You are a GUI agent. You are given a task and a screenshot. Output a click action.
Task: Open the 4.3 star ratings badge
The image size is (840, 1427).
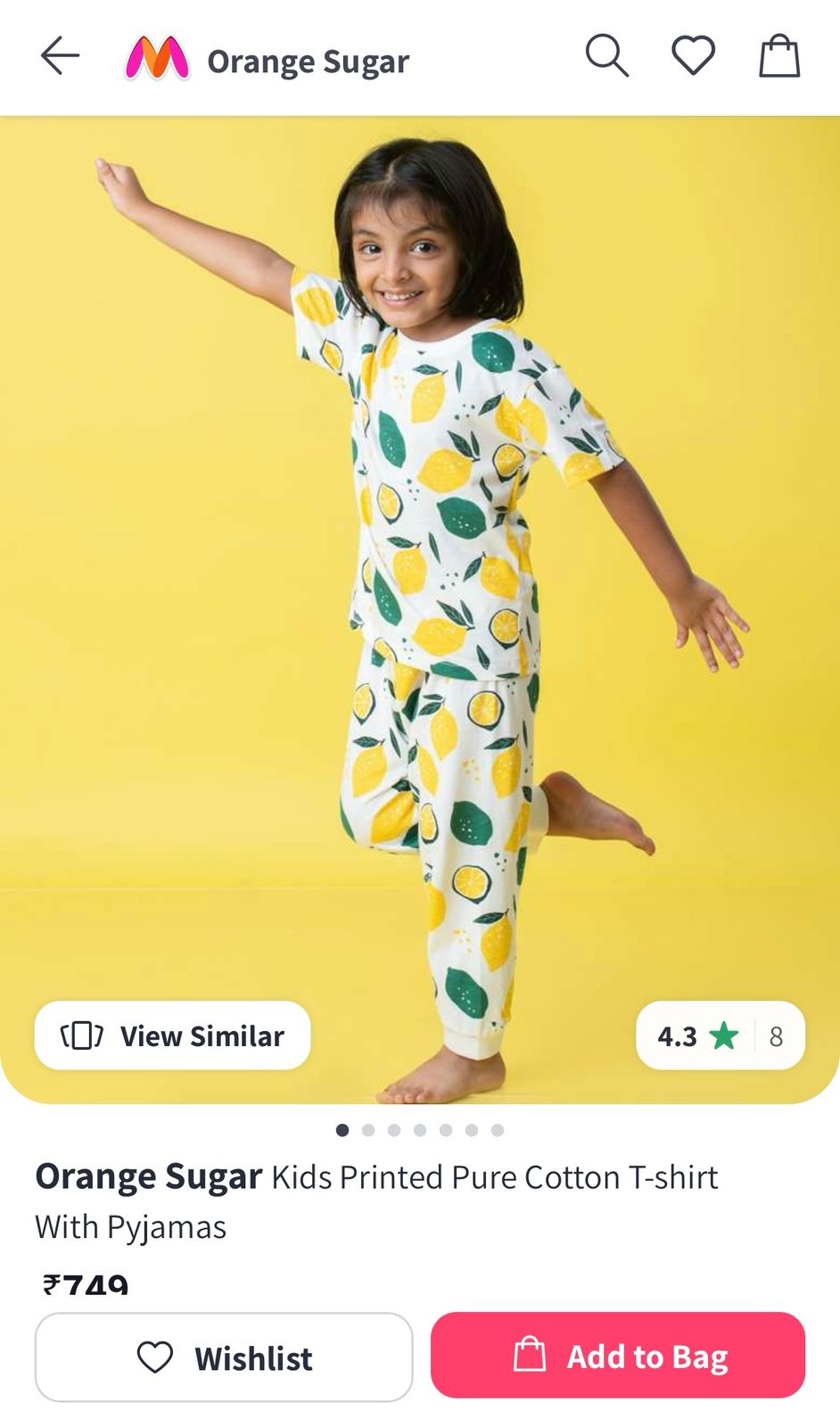[720, 1035]
